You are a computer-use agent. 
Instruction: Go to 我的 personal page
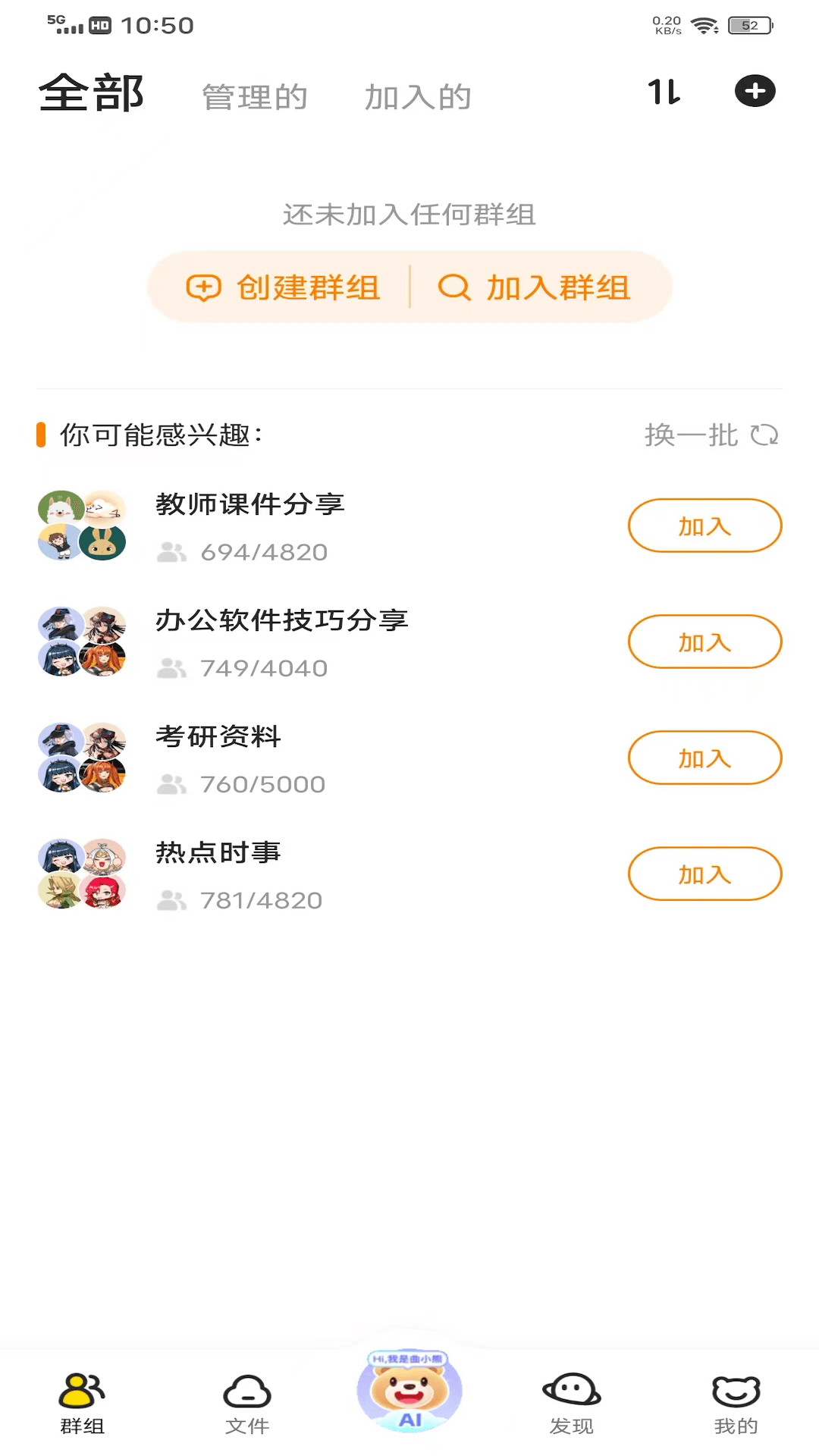734,1403
